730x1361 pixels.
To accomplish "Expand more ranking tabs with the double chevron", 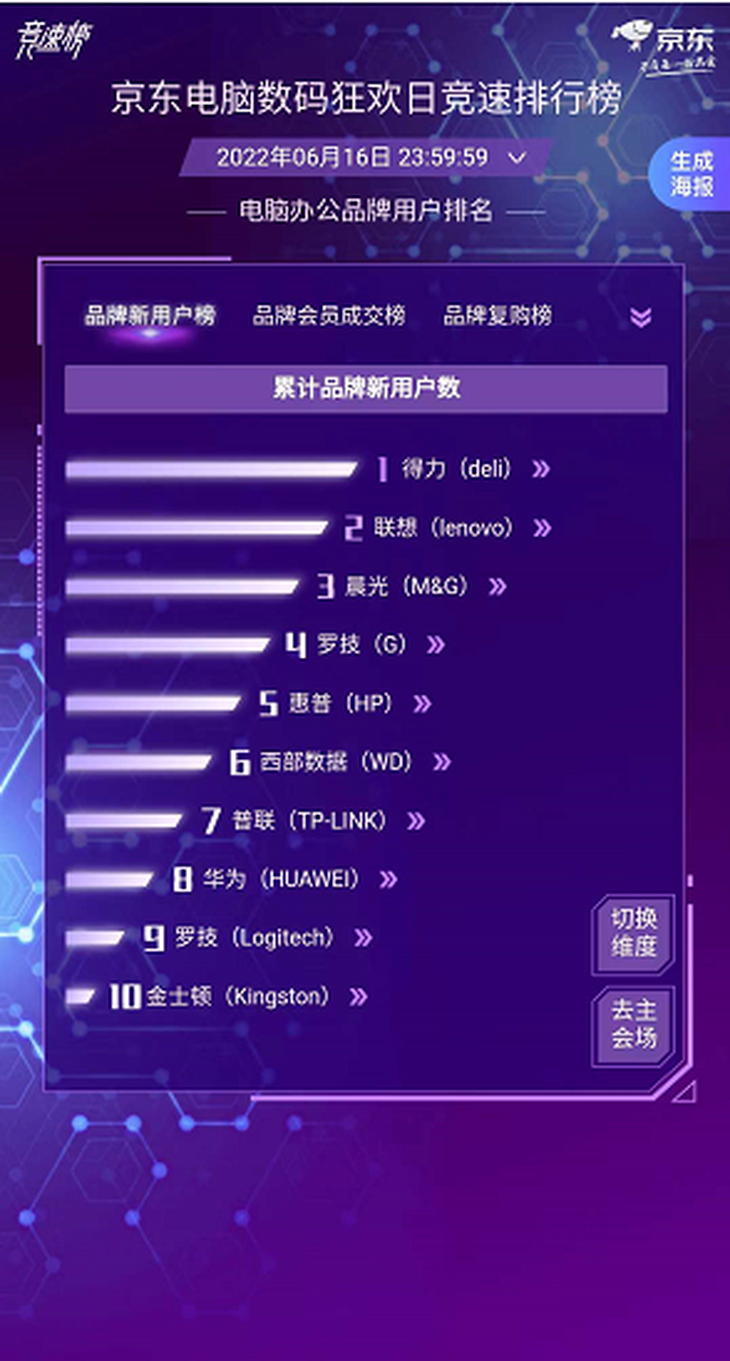I will point(641,317).
